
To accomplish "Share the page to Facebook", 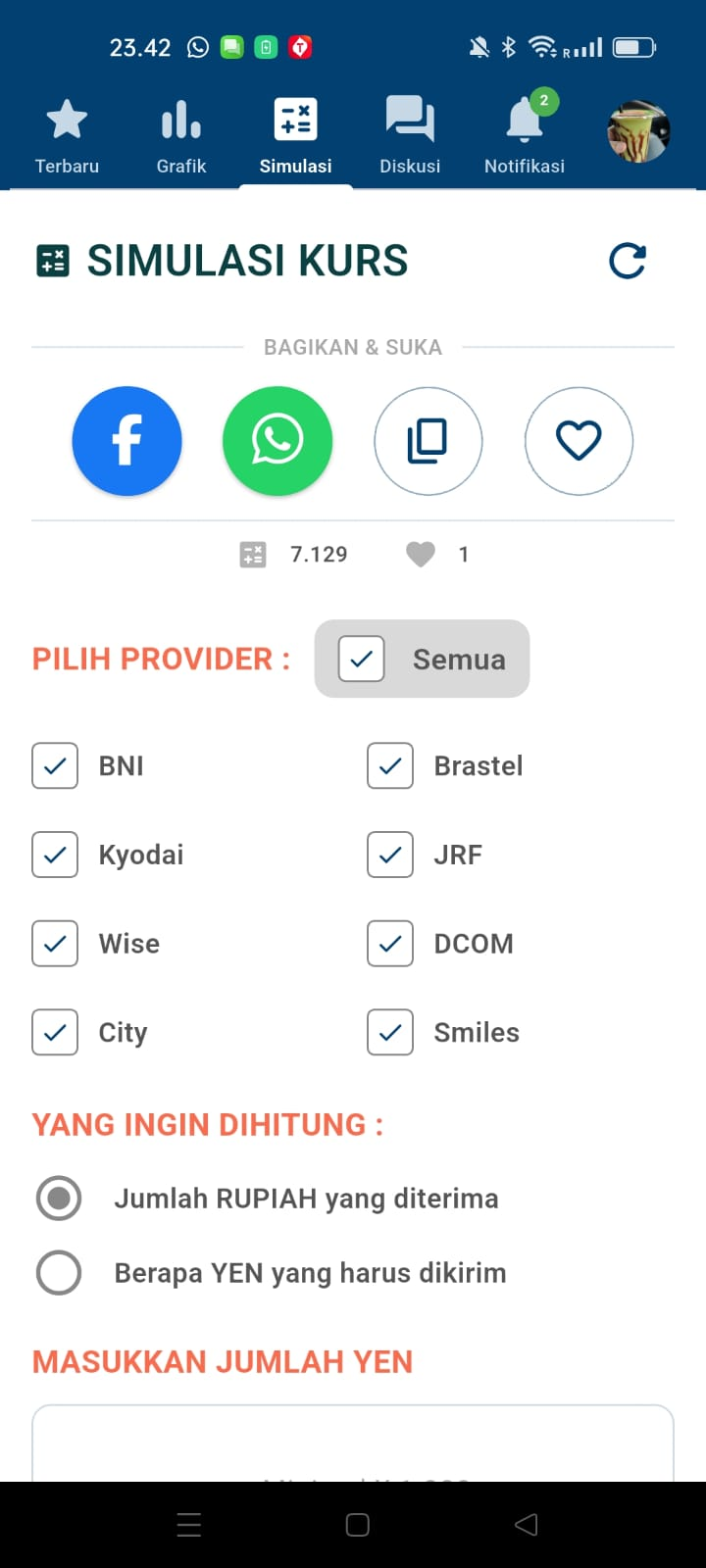I will pos(126,441).
